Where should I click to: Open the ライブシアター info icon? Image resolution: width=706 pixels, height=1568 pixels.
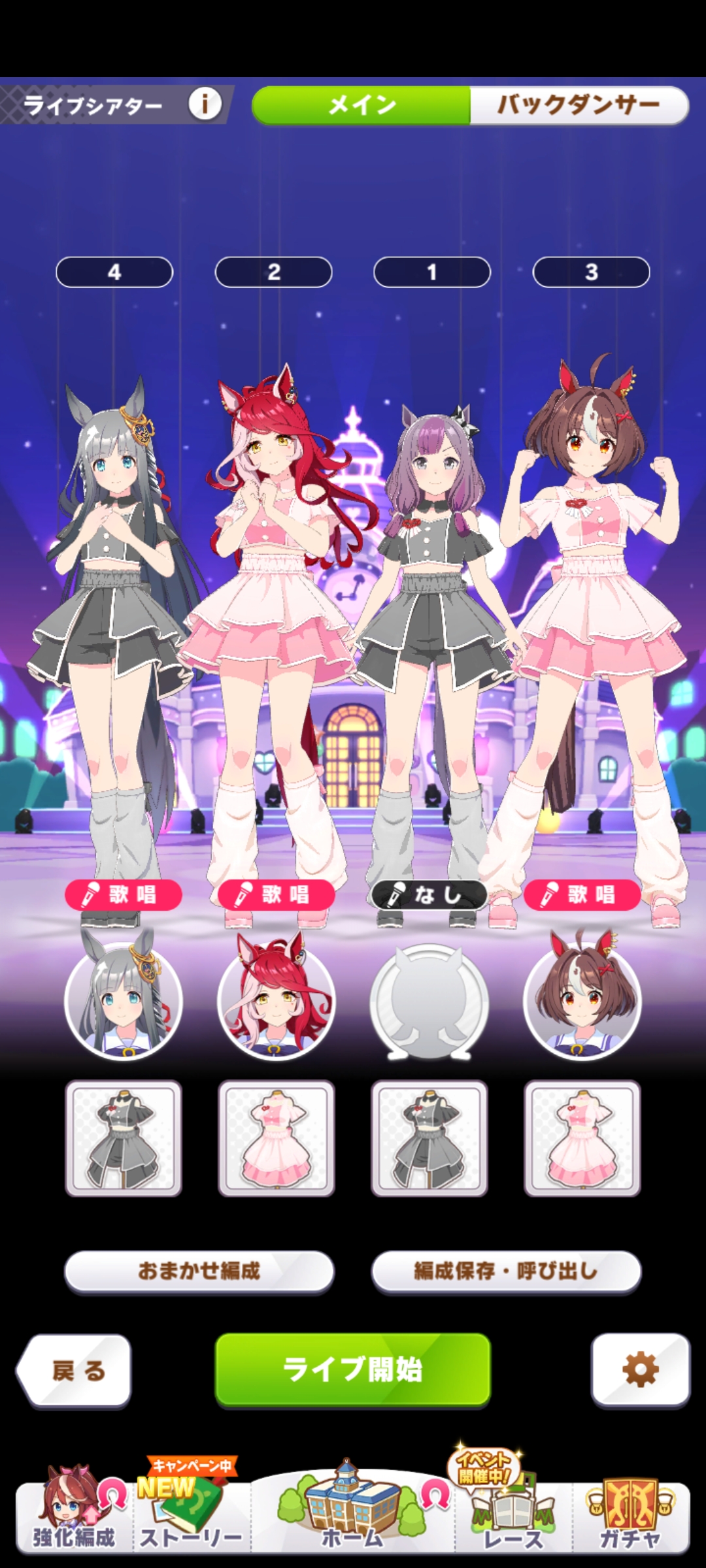pos(205,104)
